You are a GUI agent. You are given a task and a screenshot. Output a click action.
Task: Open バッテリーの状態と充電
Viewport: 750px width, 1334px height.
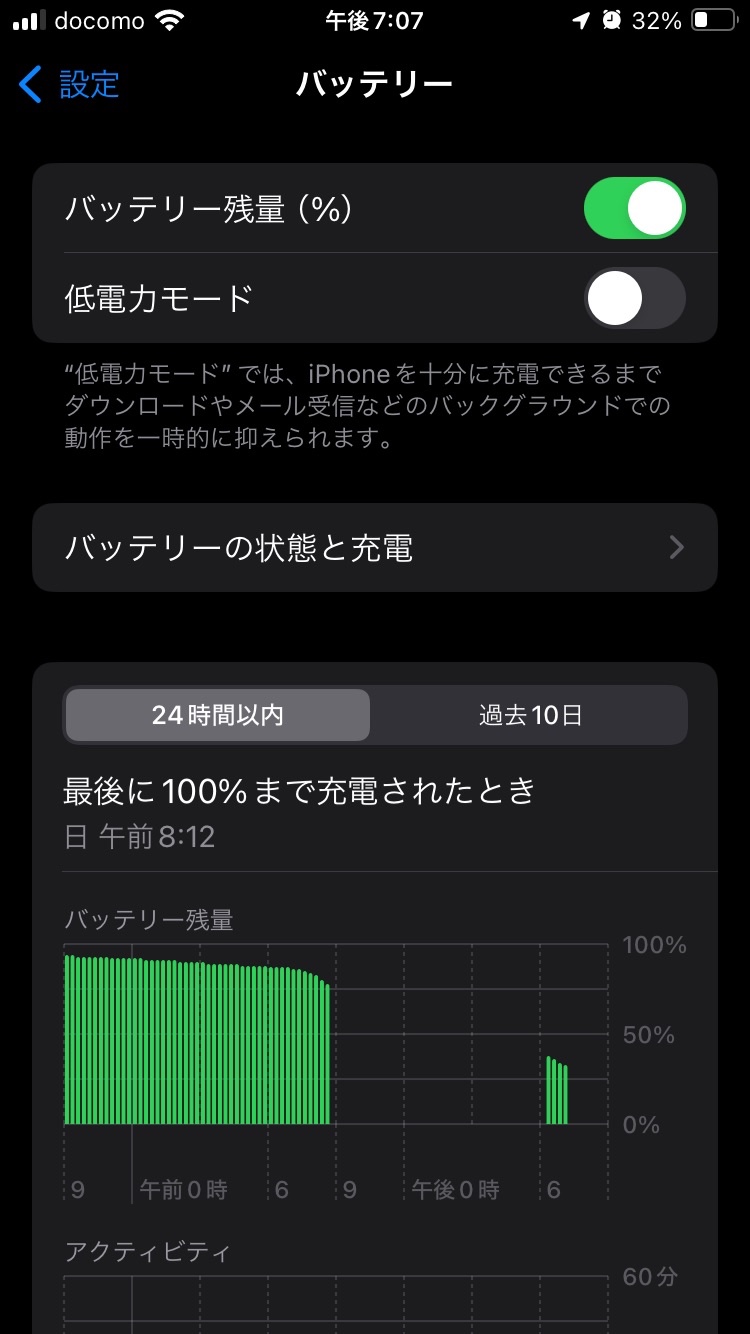point(375,548)
